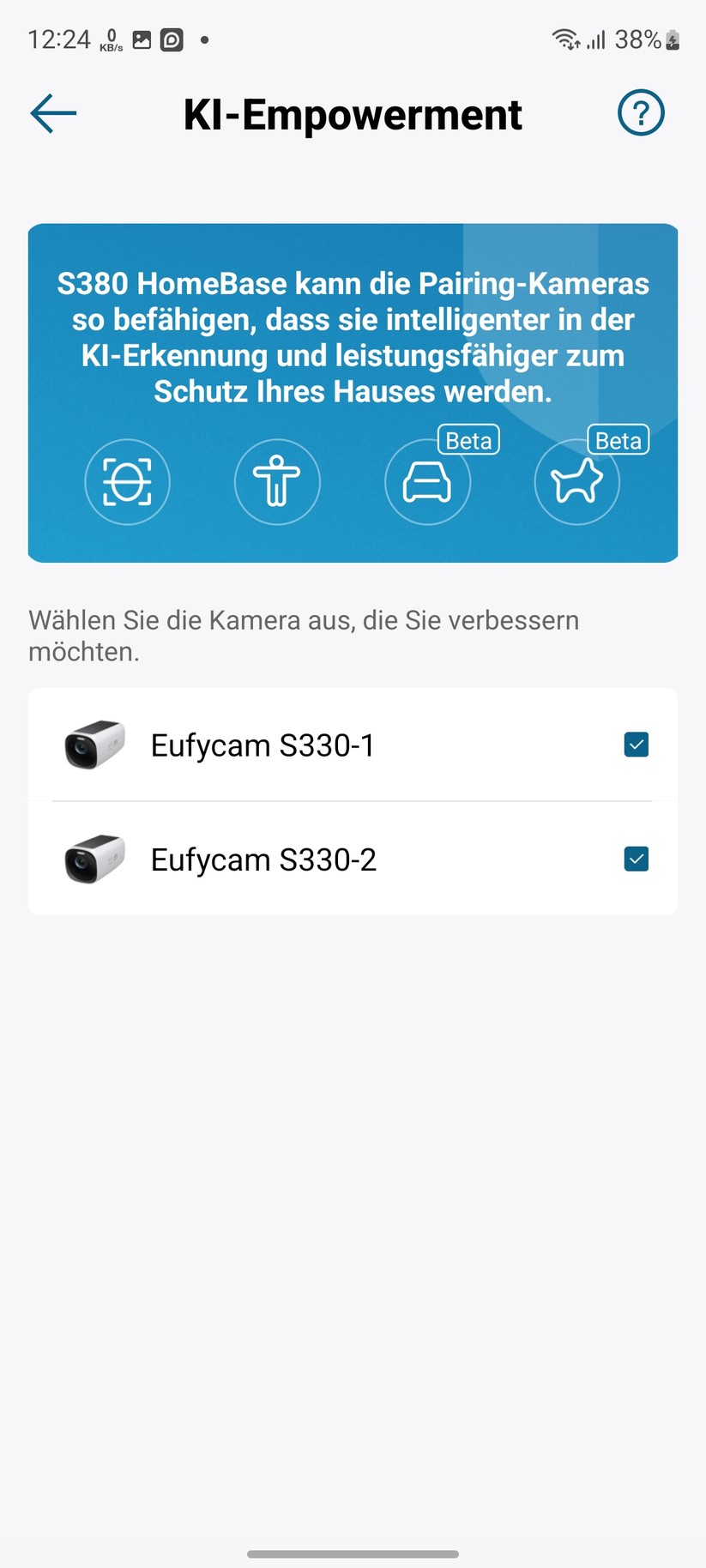
Task: Open the gallery icon in the status bar
Action: point(140,39)
